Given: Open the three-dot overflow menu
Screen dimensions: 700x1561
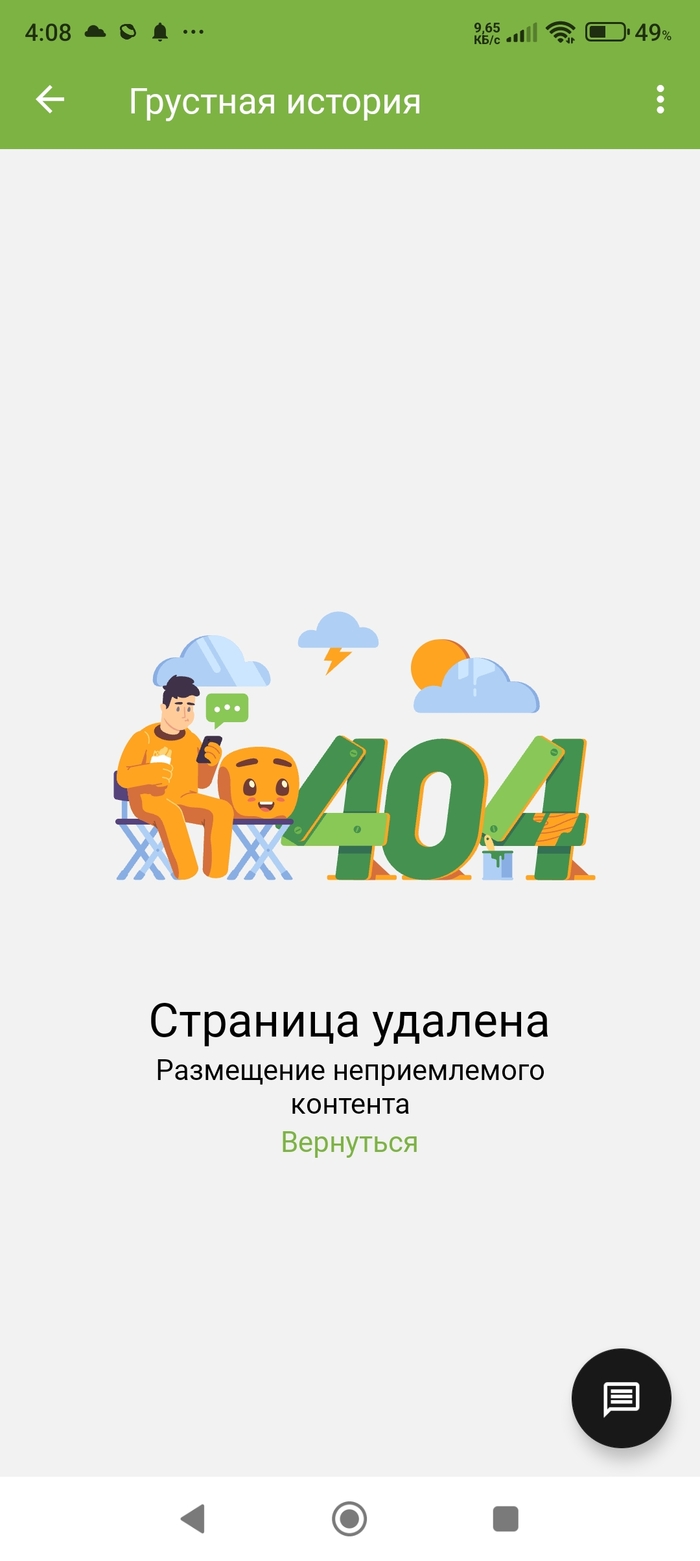Looking at the screenshot, I should coord(660,99).
